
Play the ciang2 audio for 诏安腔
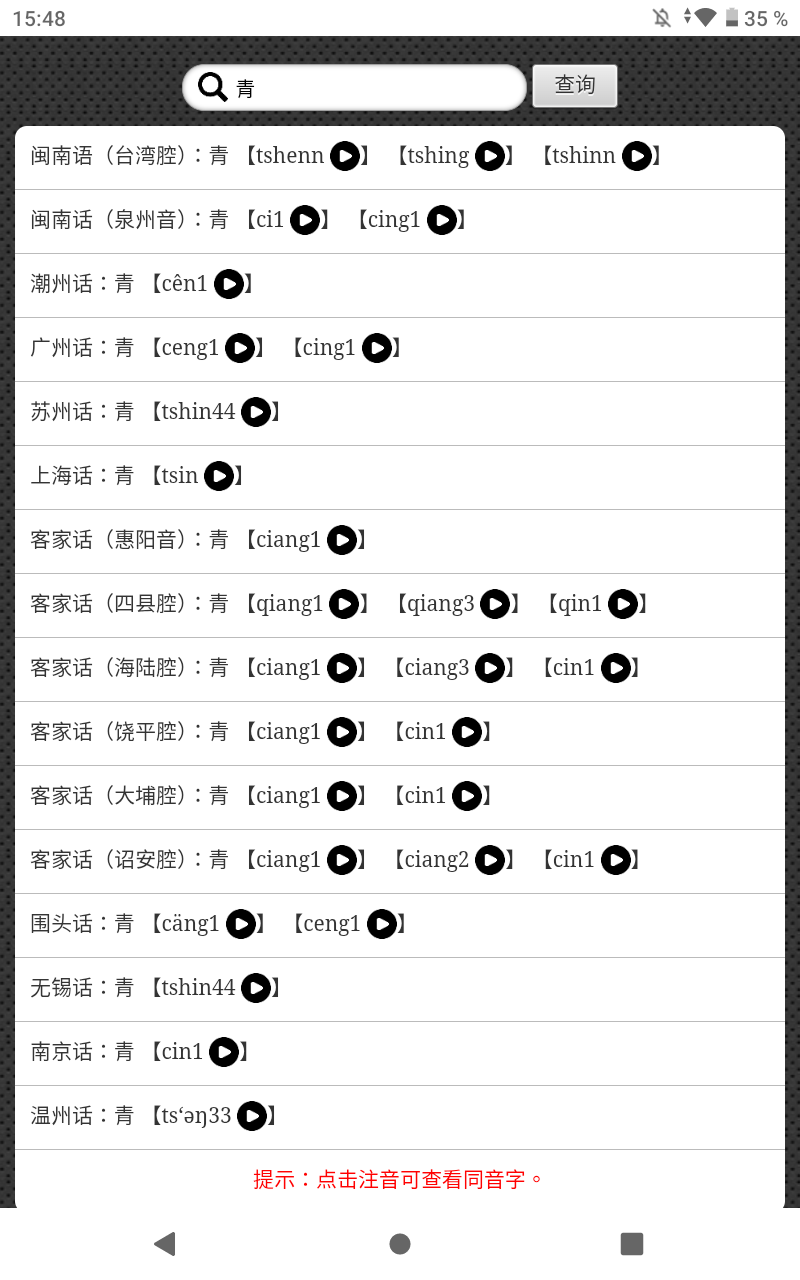point(489,860)
